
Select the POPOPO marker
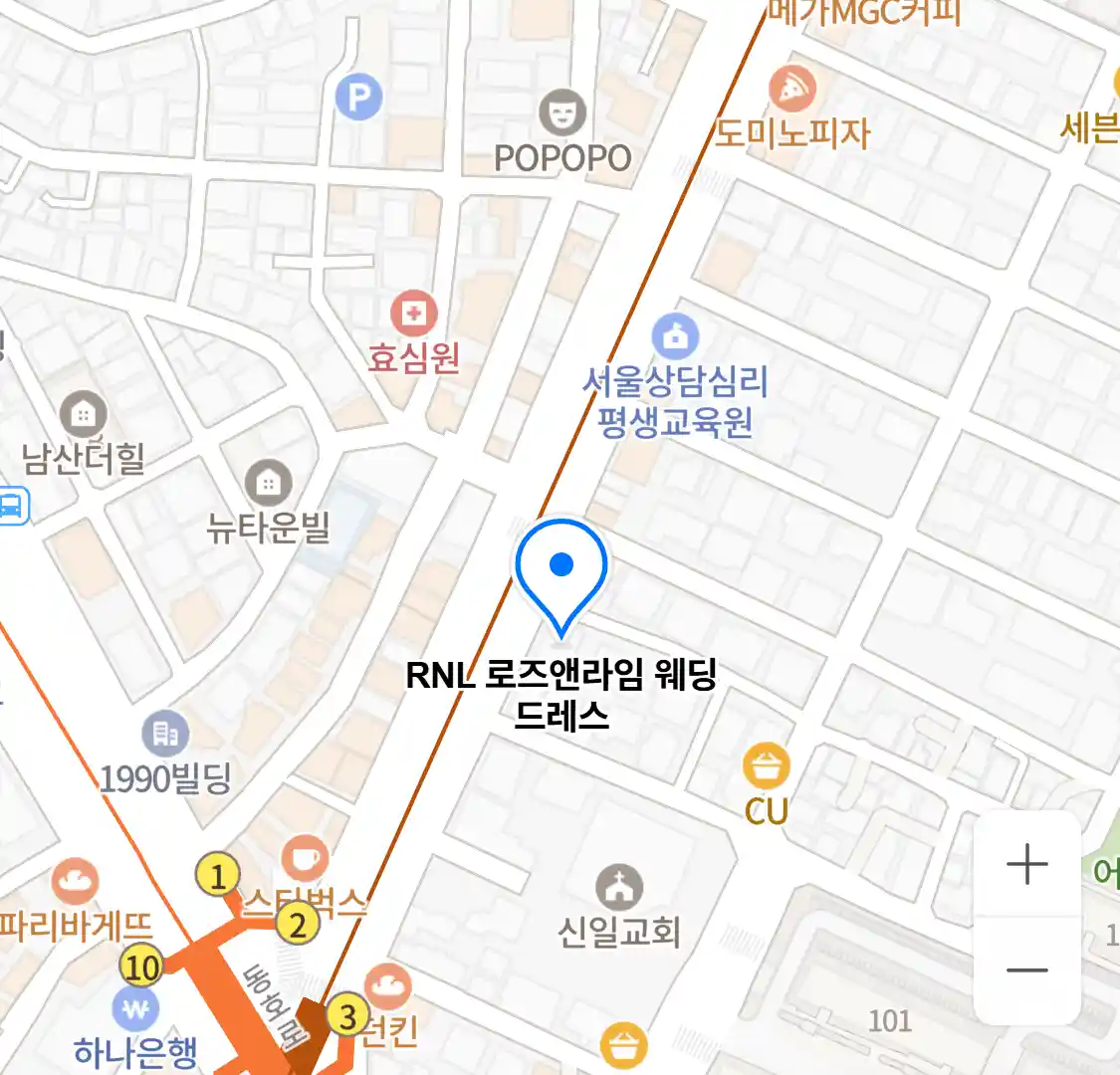pyautogui.click(x=563, y=113)
